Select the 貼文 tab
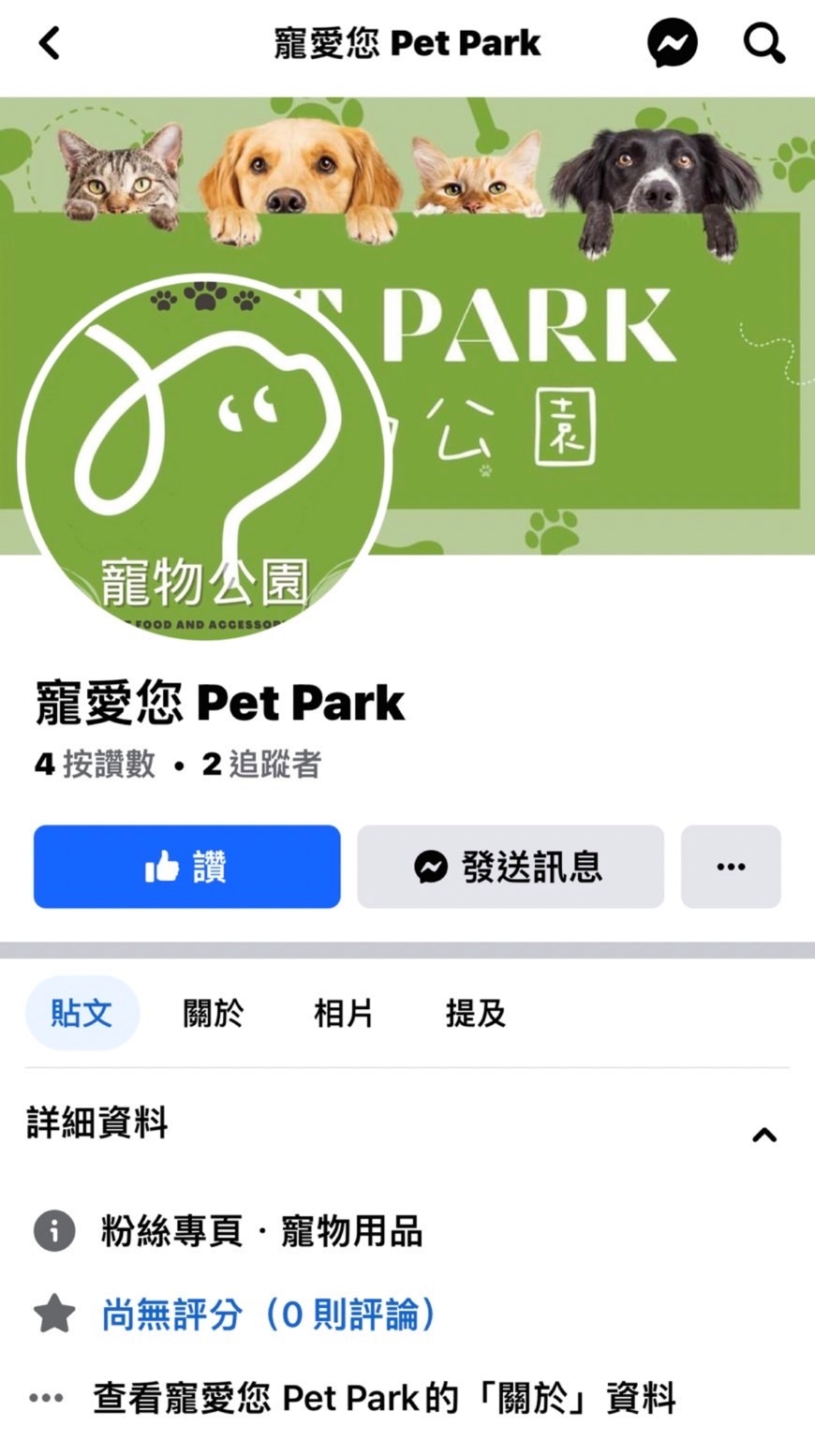This screenshot has height=1456, width=815. click(x=81, y=1013)
